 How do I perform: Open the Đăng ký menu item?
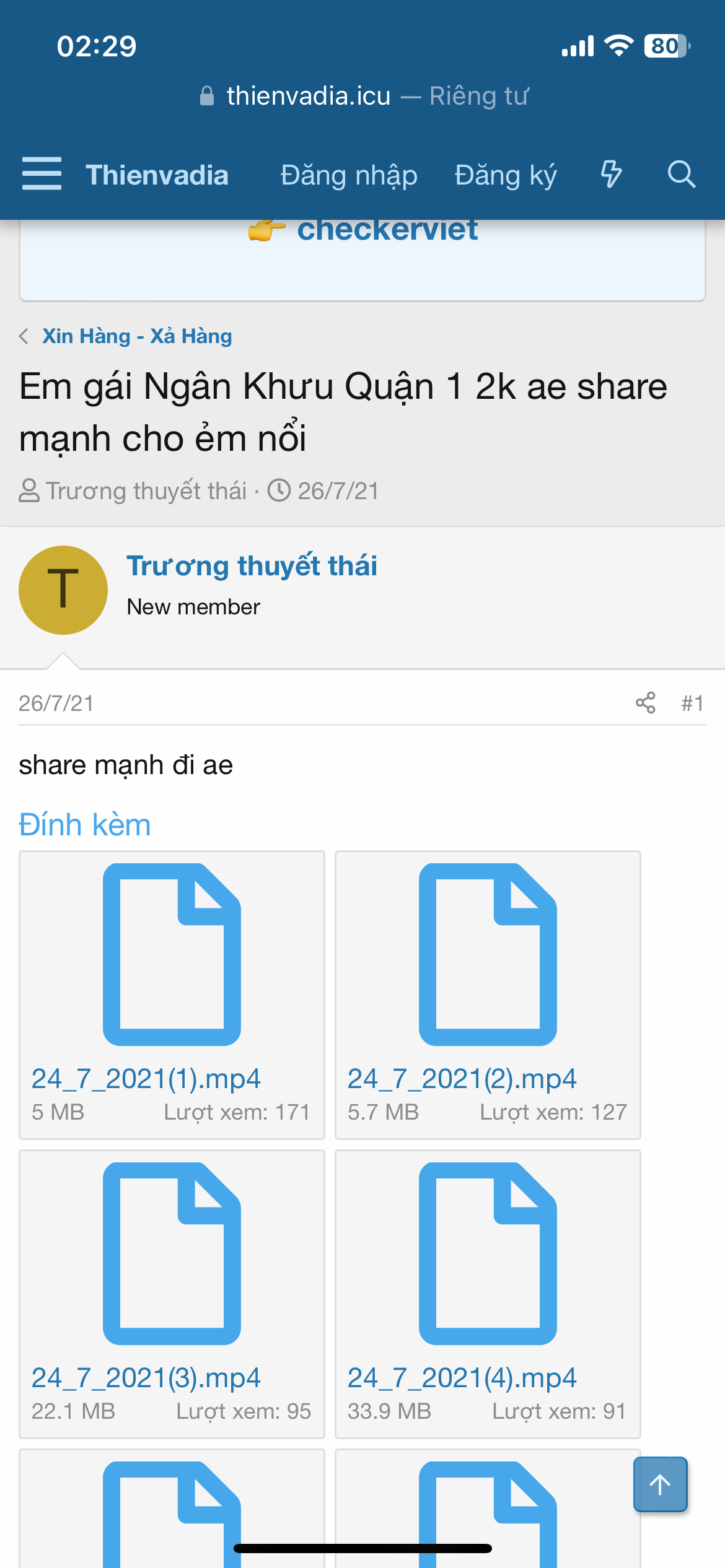pos(505,175)
